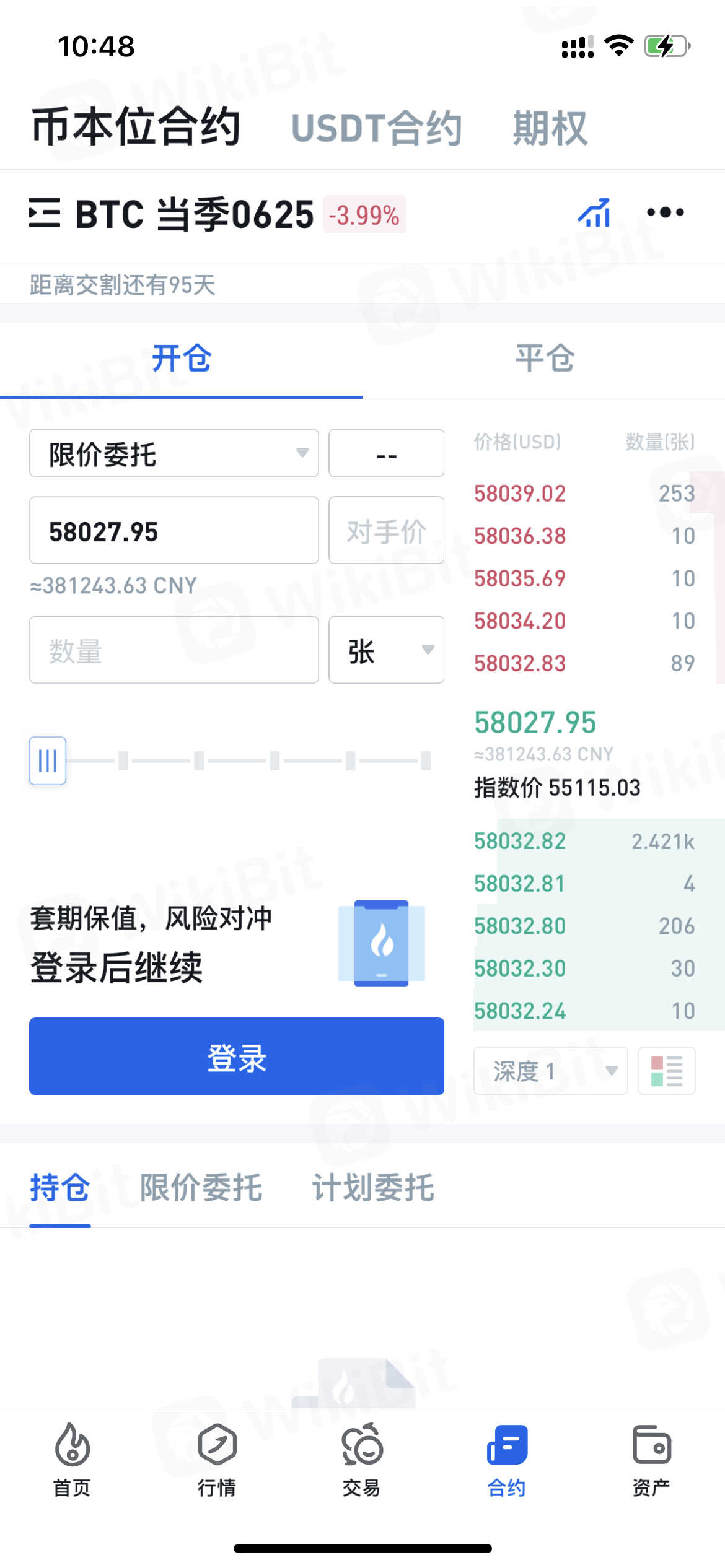Choose the 对手价 price option
This screenshot has width=725, height=1568.
coord(386,531)
